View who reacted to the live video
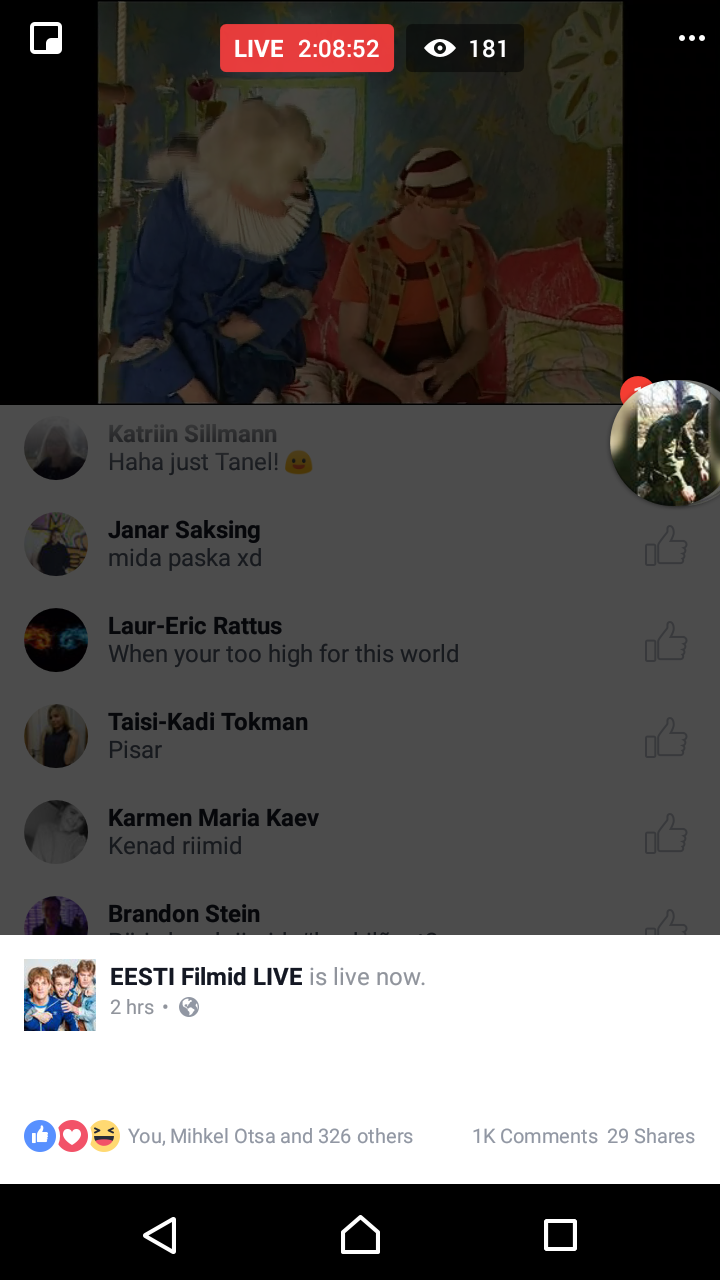The image size is (720, 1280). [x=219, y=1136]
